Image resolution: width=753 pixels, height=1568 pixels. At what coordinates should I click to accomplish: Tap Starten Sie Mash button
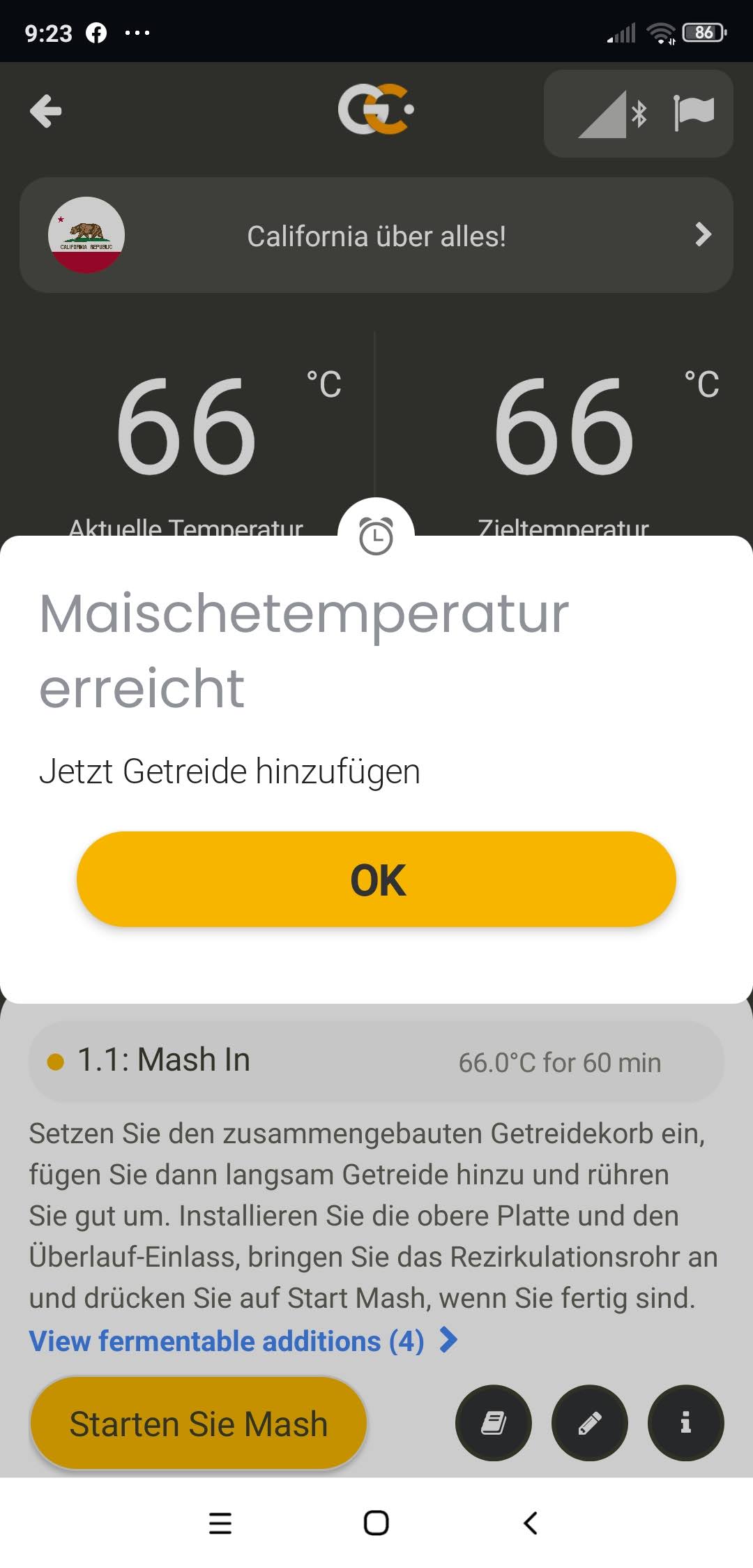point(199,1424)
